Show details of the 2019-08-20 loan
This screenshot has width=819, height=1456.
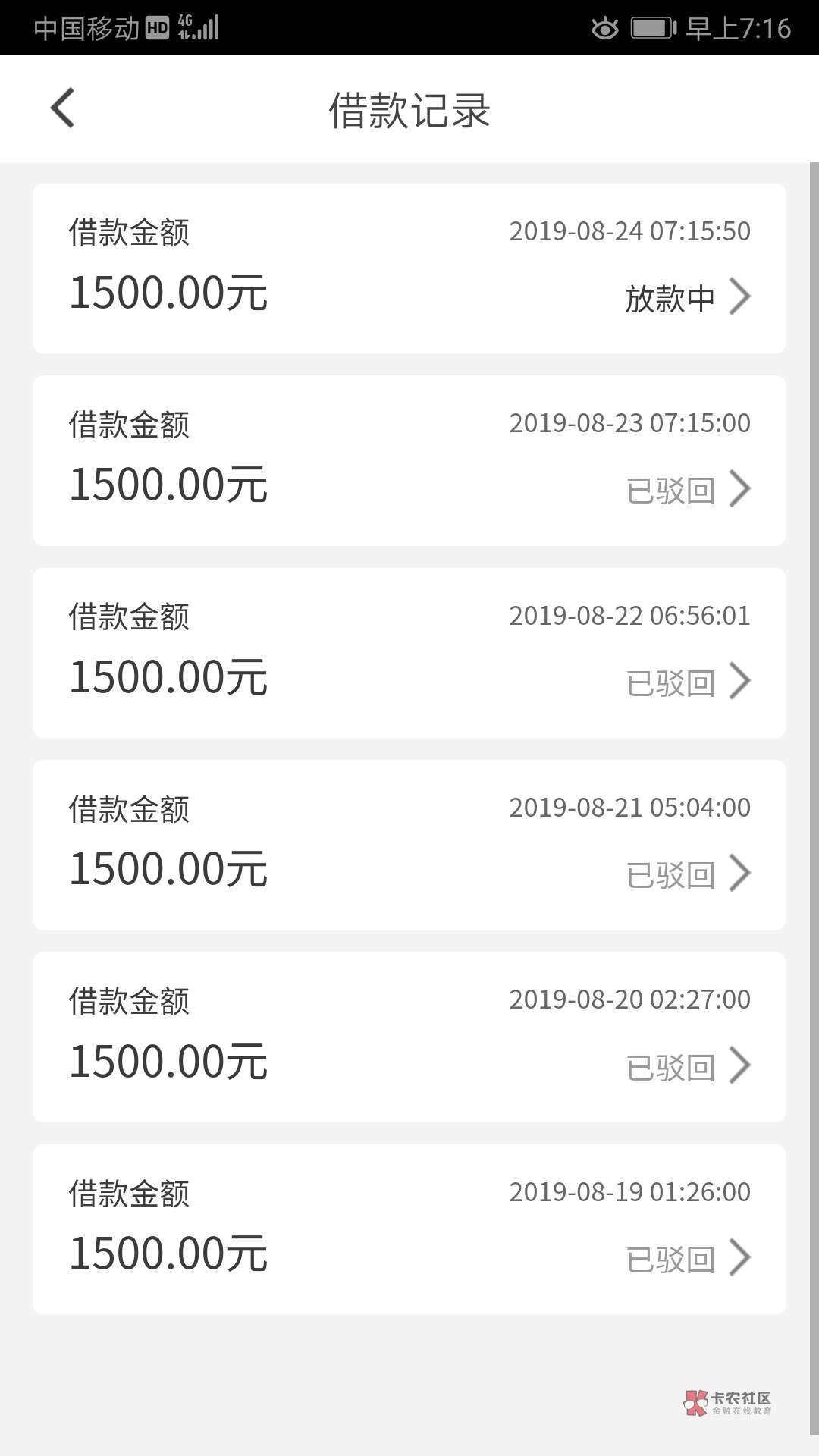[409, 1037]
